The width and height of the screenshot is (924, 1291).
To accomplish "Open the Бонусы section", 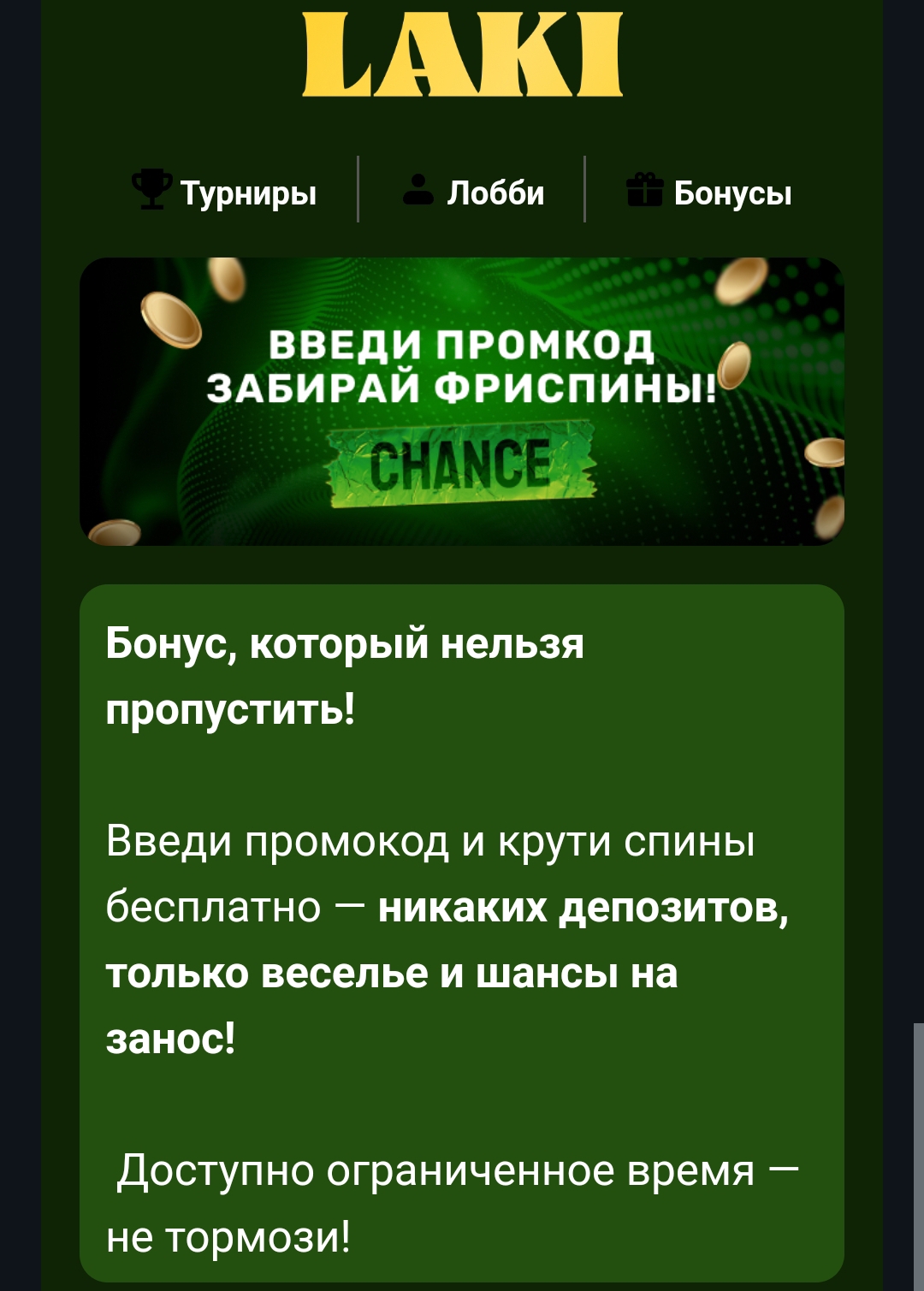I will point(709,192).
